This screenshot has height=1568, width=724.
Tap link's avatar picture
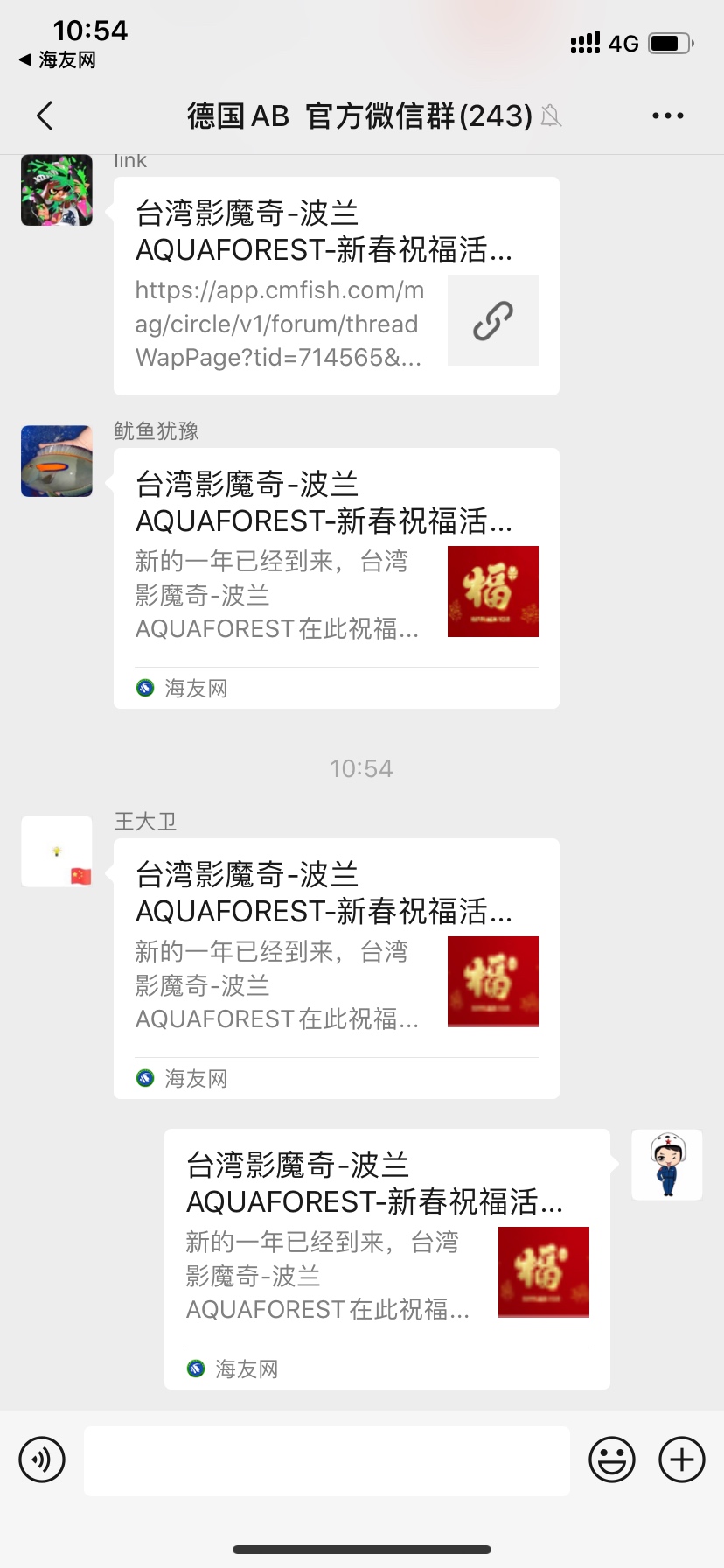tap(57, 190)
